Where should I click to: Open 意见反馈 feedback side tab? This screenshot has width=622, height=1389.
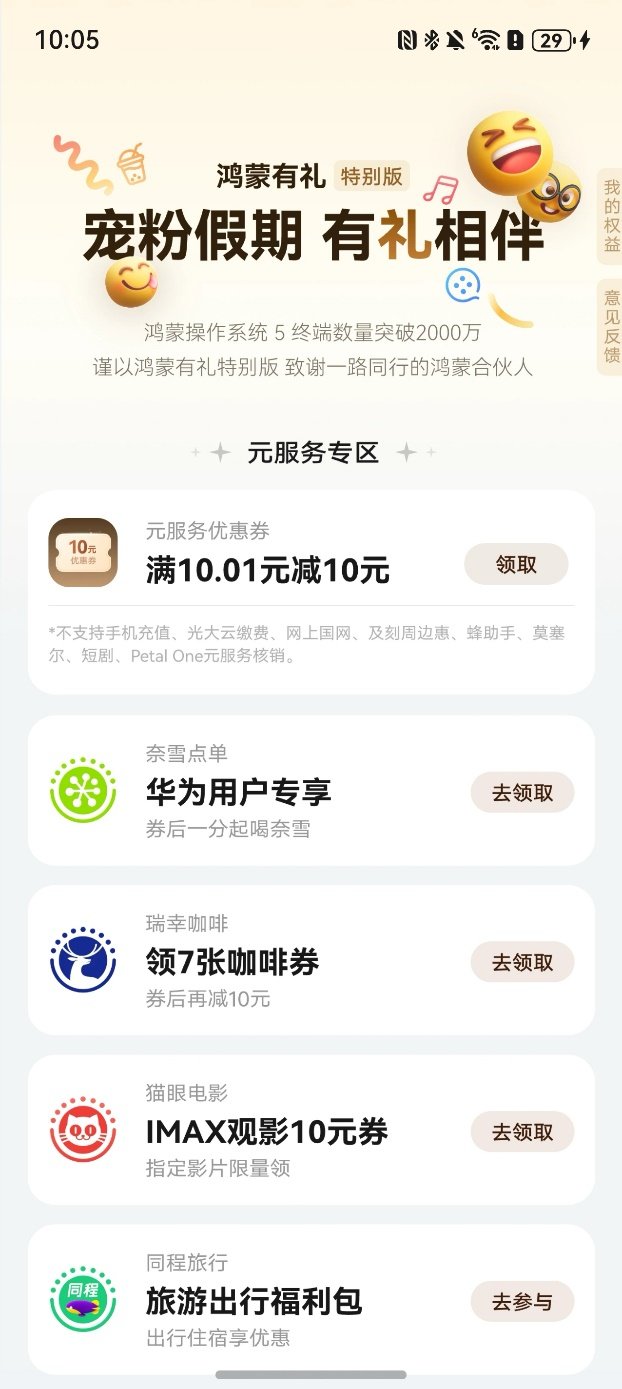pyautogui.click(x=611, y=326)
